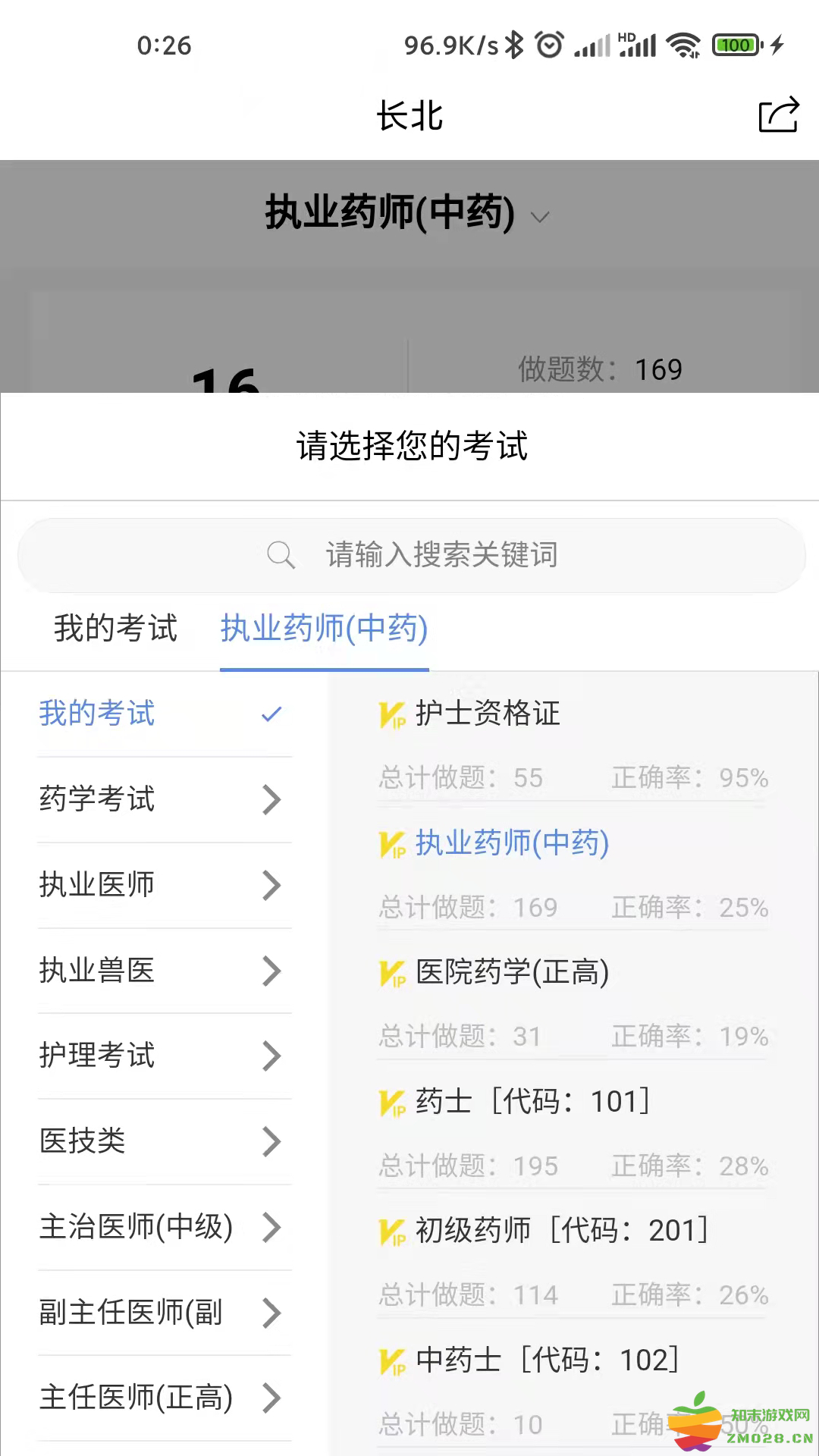This screenshot has width=819, height=1456.
Task: Tap the VIP icon beside 初级药师 [代码：201]
Action: click(394, 1230)
